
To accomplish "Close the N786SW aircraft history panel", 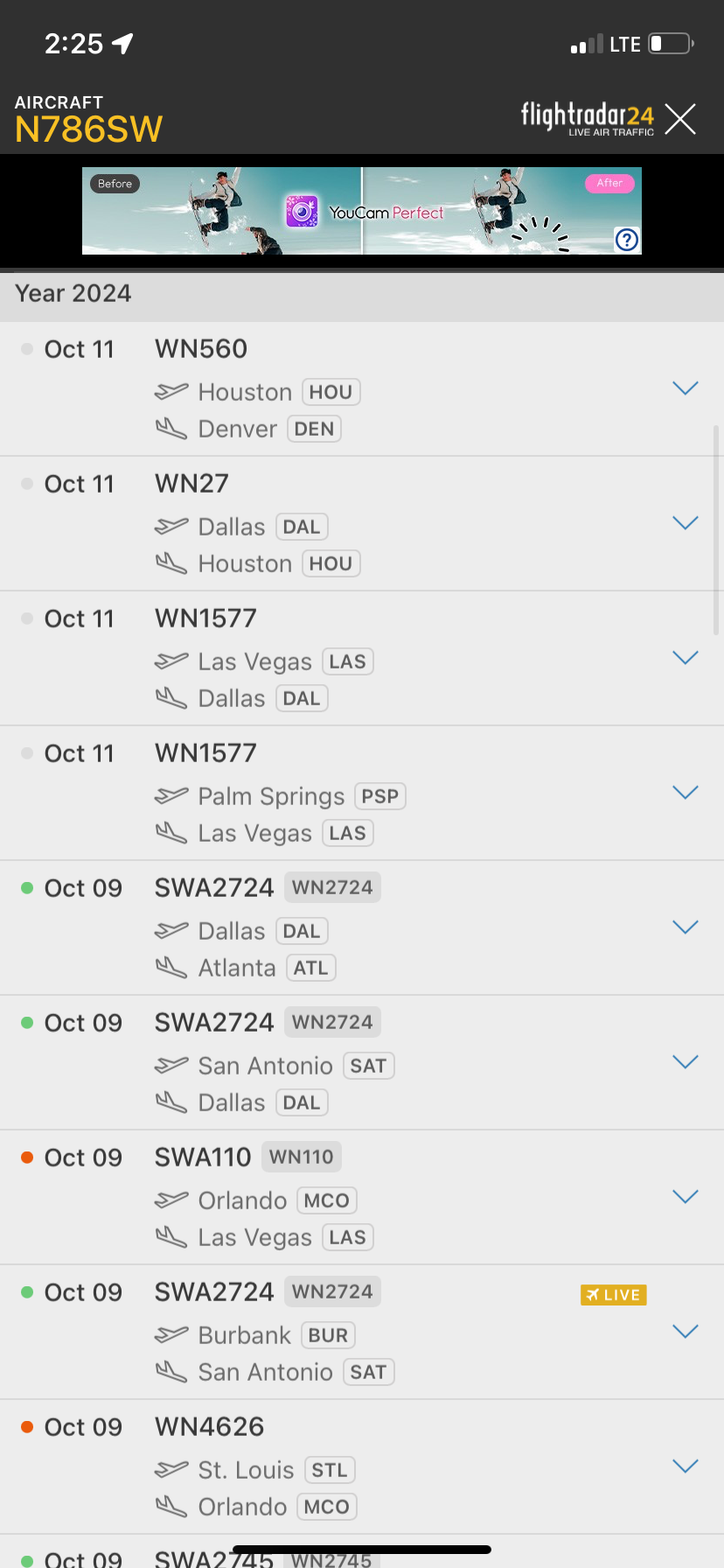I will point(679,119).
